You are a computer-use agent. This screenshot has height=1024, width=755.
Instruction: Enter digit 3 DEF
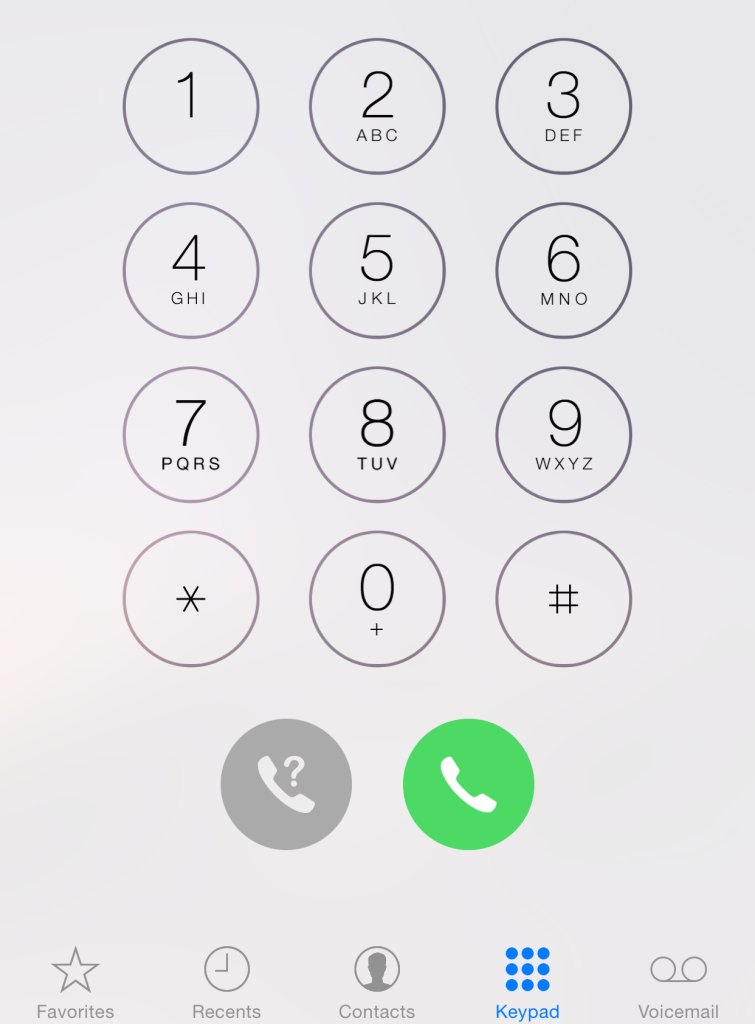[563, 106]
